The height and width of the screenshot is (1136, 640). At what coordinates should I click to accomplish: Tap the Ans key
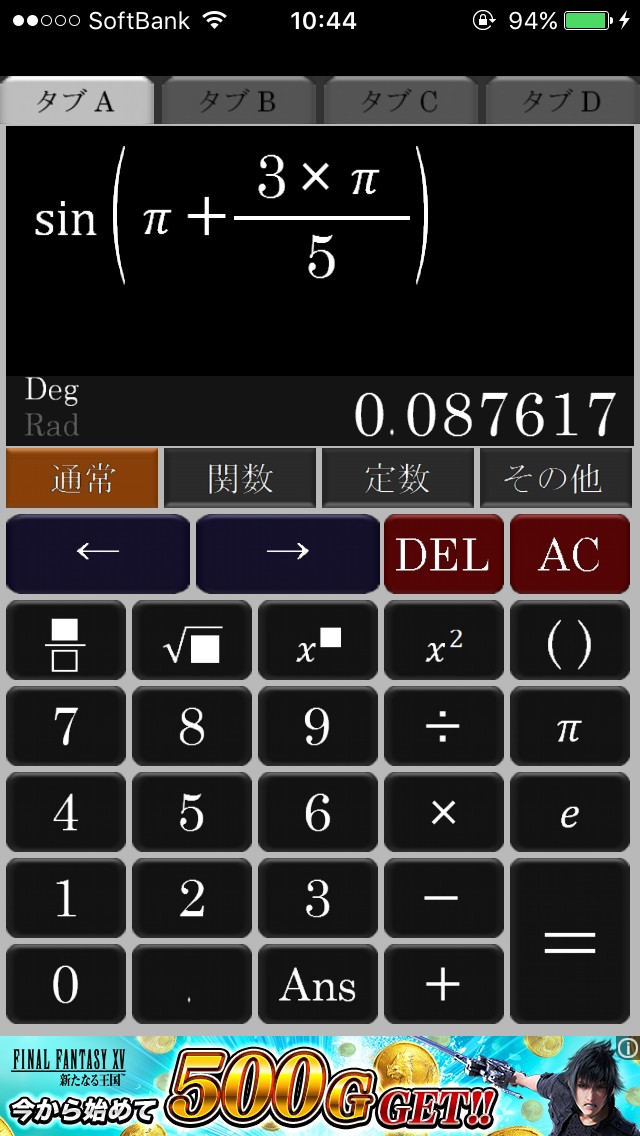pos(318,985)
